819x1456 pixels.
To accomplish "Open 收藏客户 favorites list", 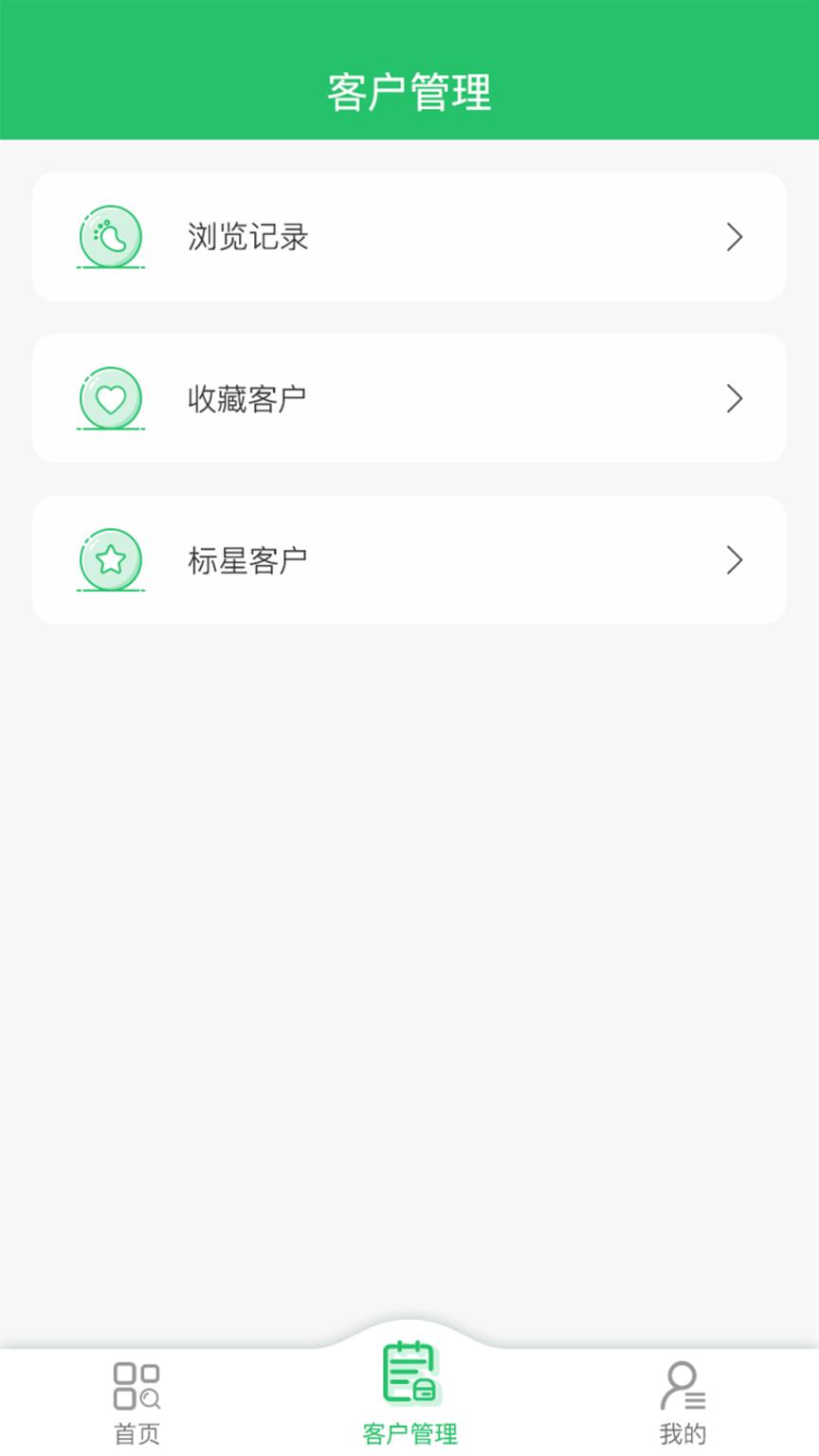I will [x=409, y=399].
